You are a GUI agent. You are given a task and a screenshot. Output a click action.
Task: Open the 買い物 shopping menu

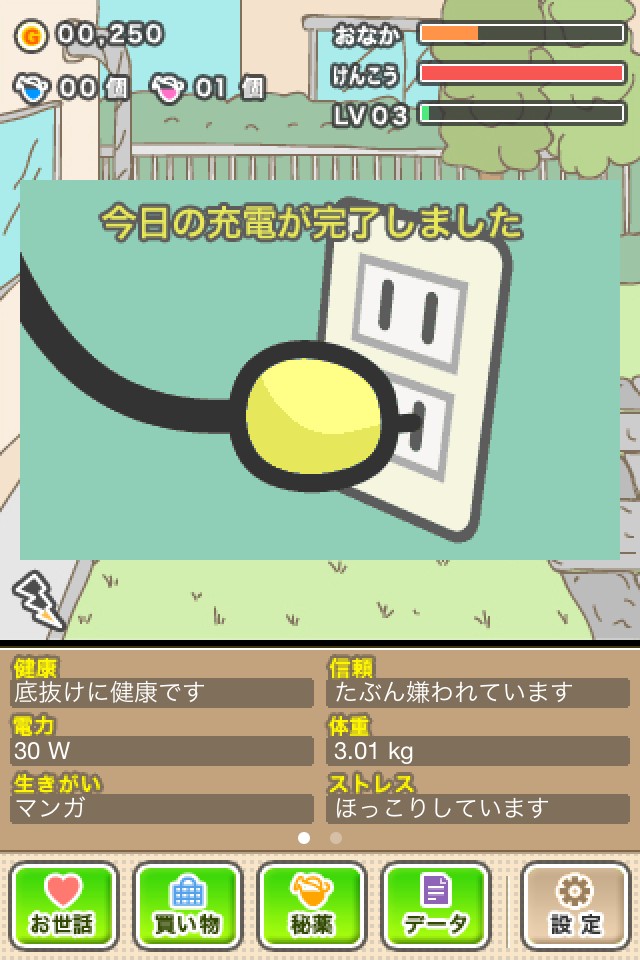[188, 905]
